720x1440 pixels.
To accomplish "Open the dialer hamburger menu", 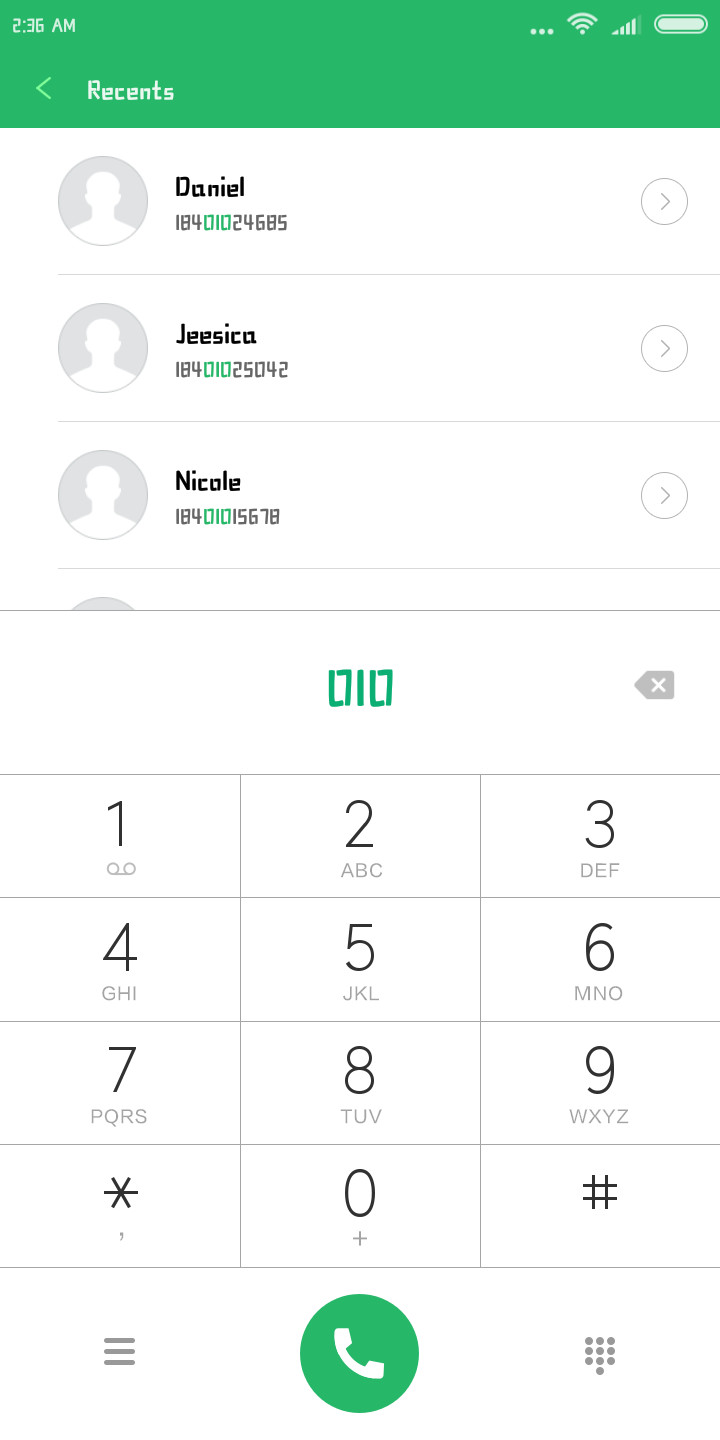I will (119, 1352).
